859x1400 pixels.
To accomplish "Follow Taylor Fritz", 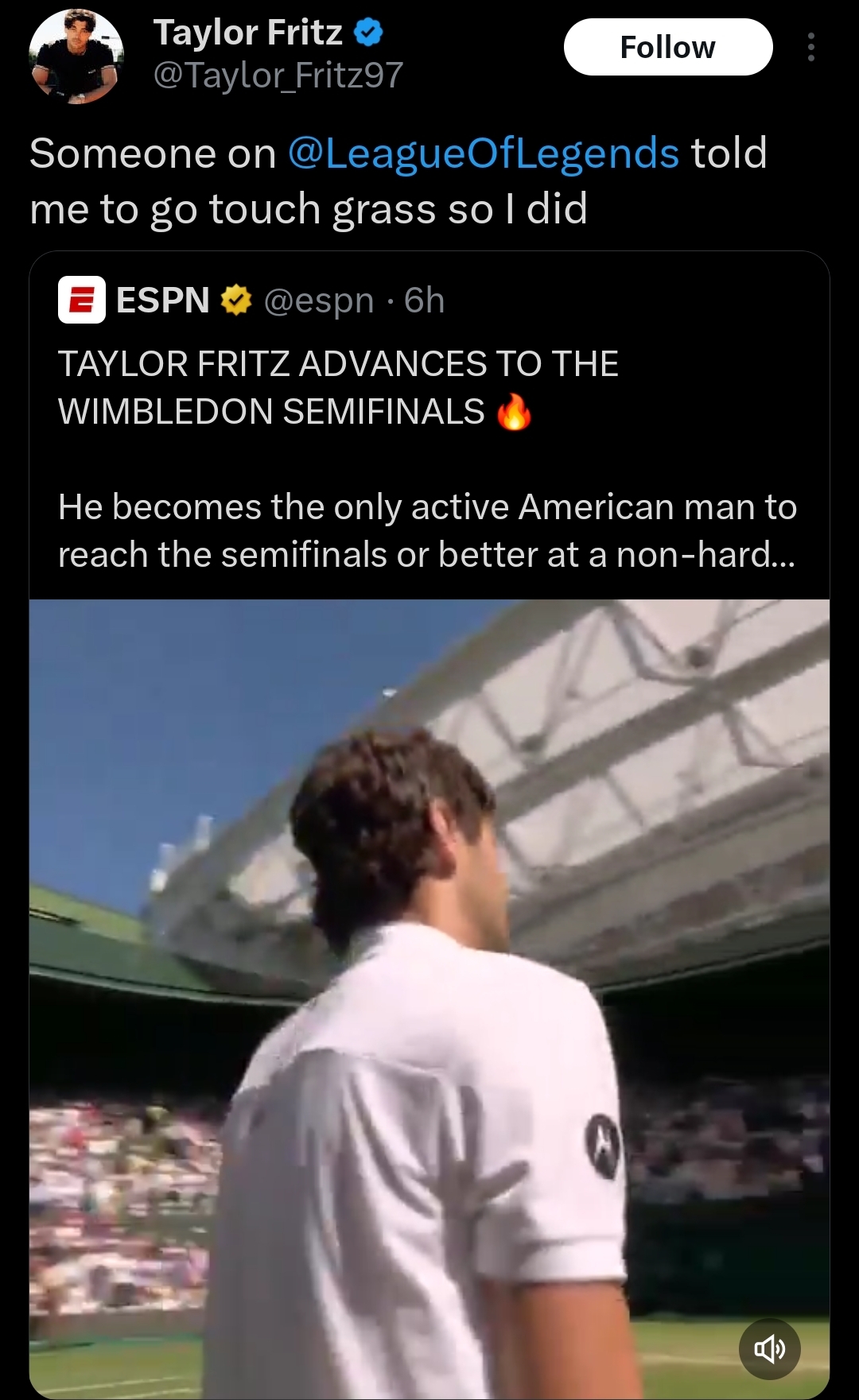I will click(x=668, y=47).
